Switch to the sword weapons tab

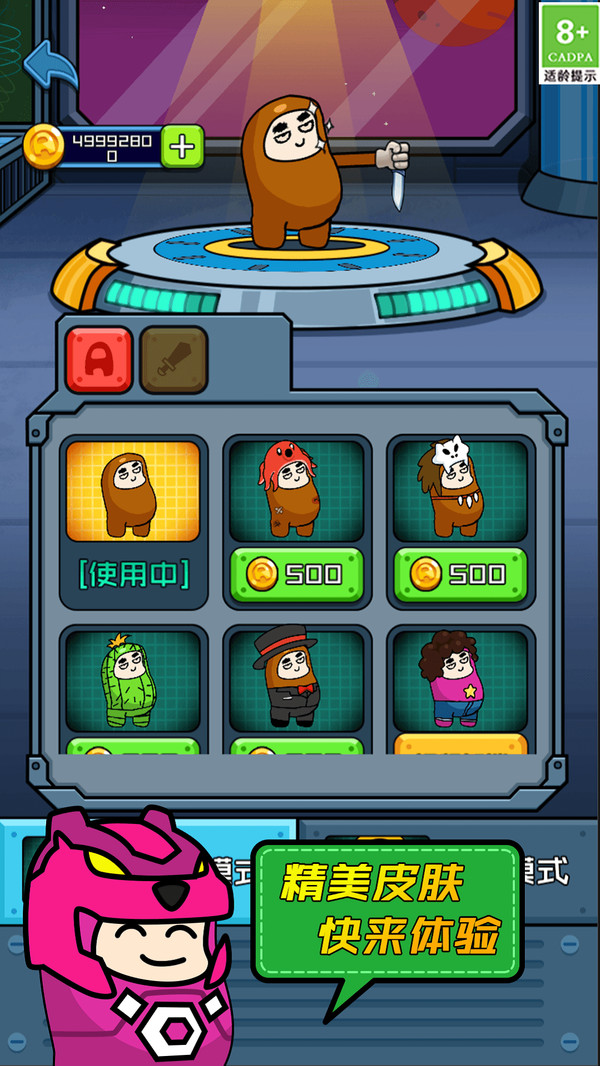point(173,360)
